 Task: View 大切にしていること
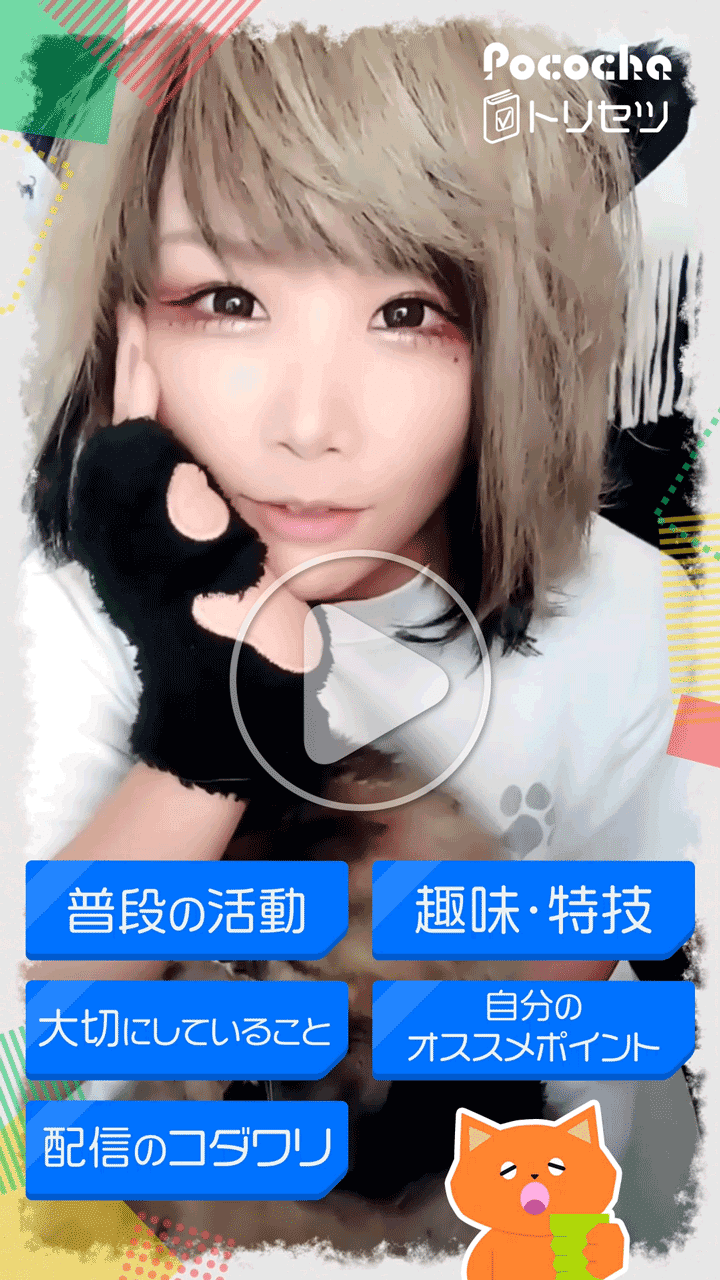187,1030
